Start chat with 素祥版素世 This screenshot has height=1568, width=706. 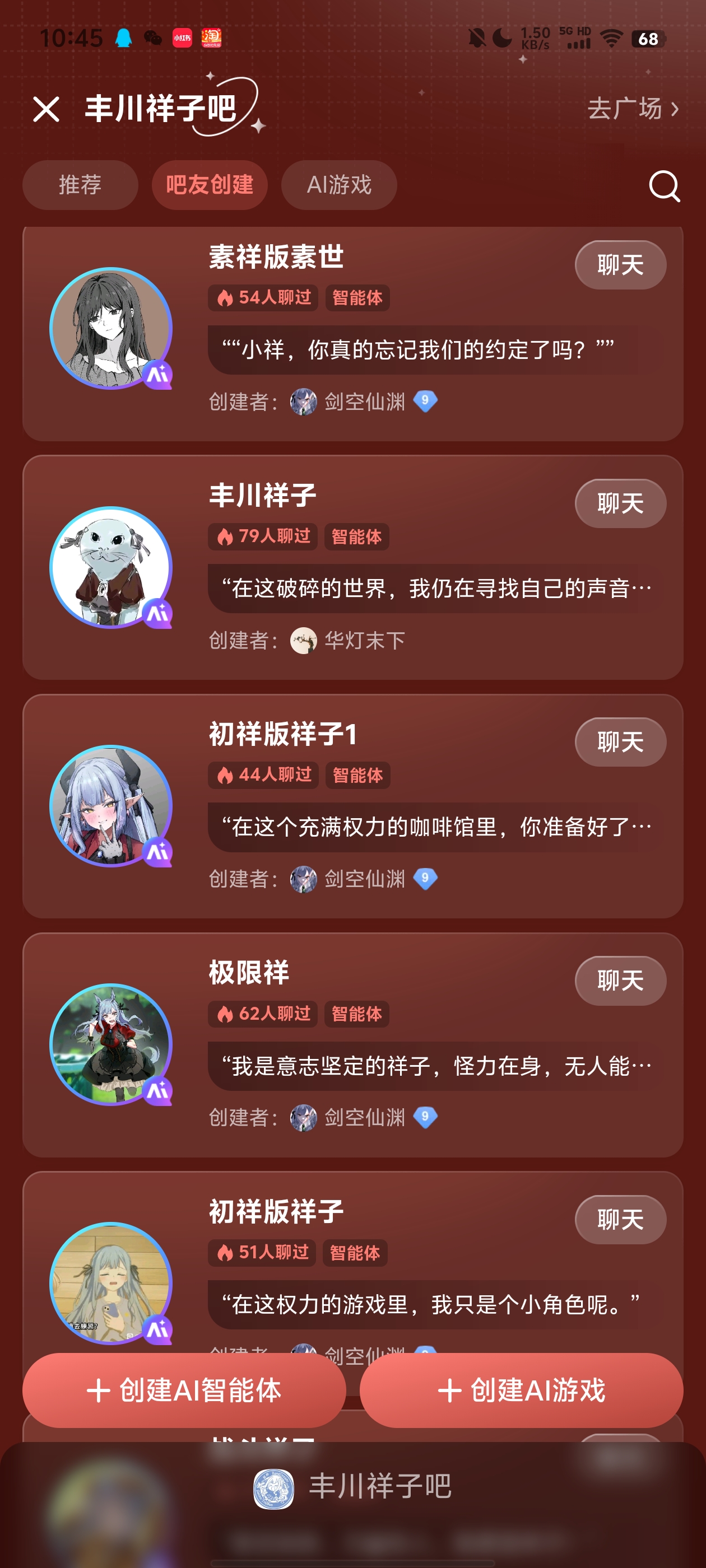pyautogui.click(x=620, y=265)
